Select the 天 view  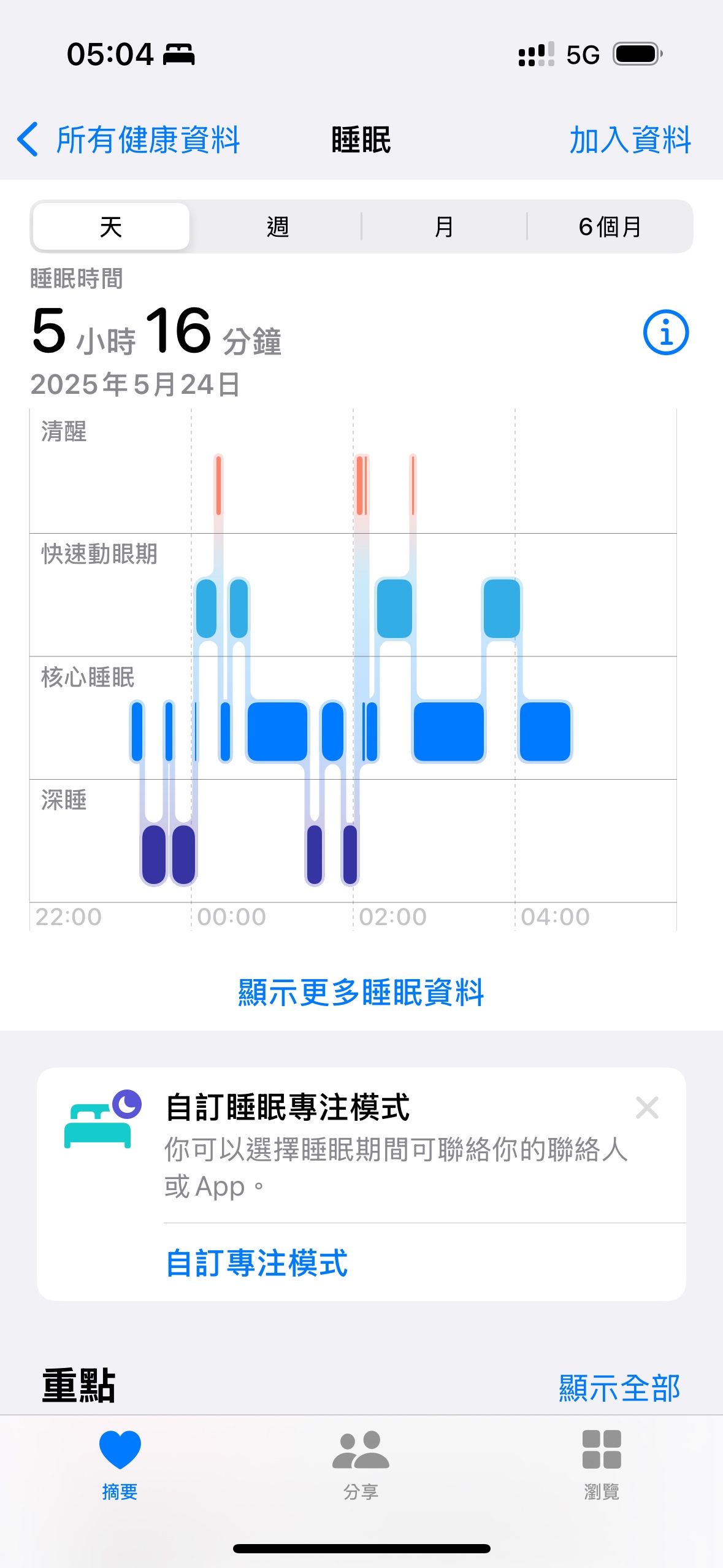tap(111, 227)
